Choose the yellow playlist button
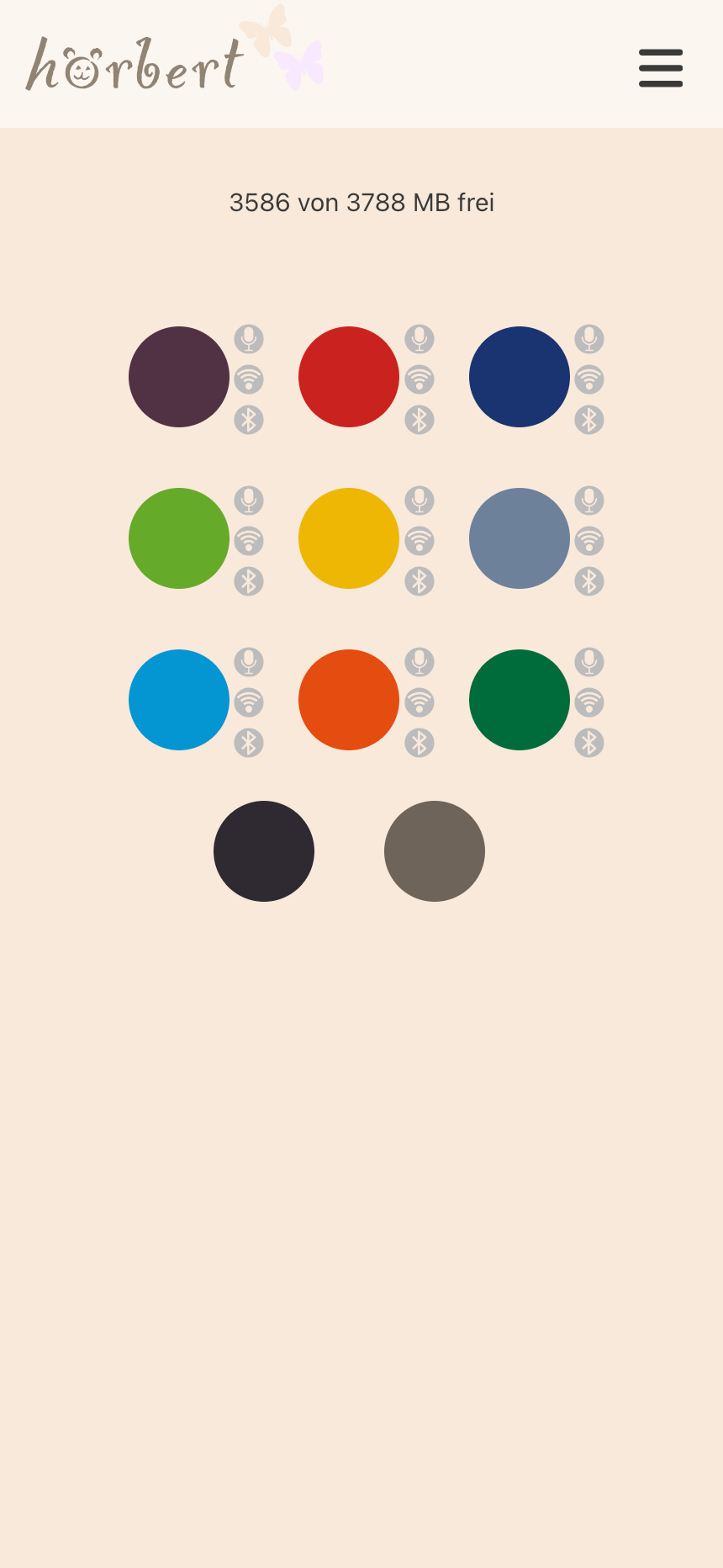Screen dimensions: 723x1568 point(349,538)
